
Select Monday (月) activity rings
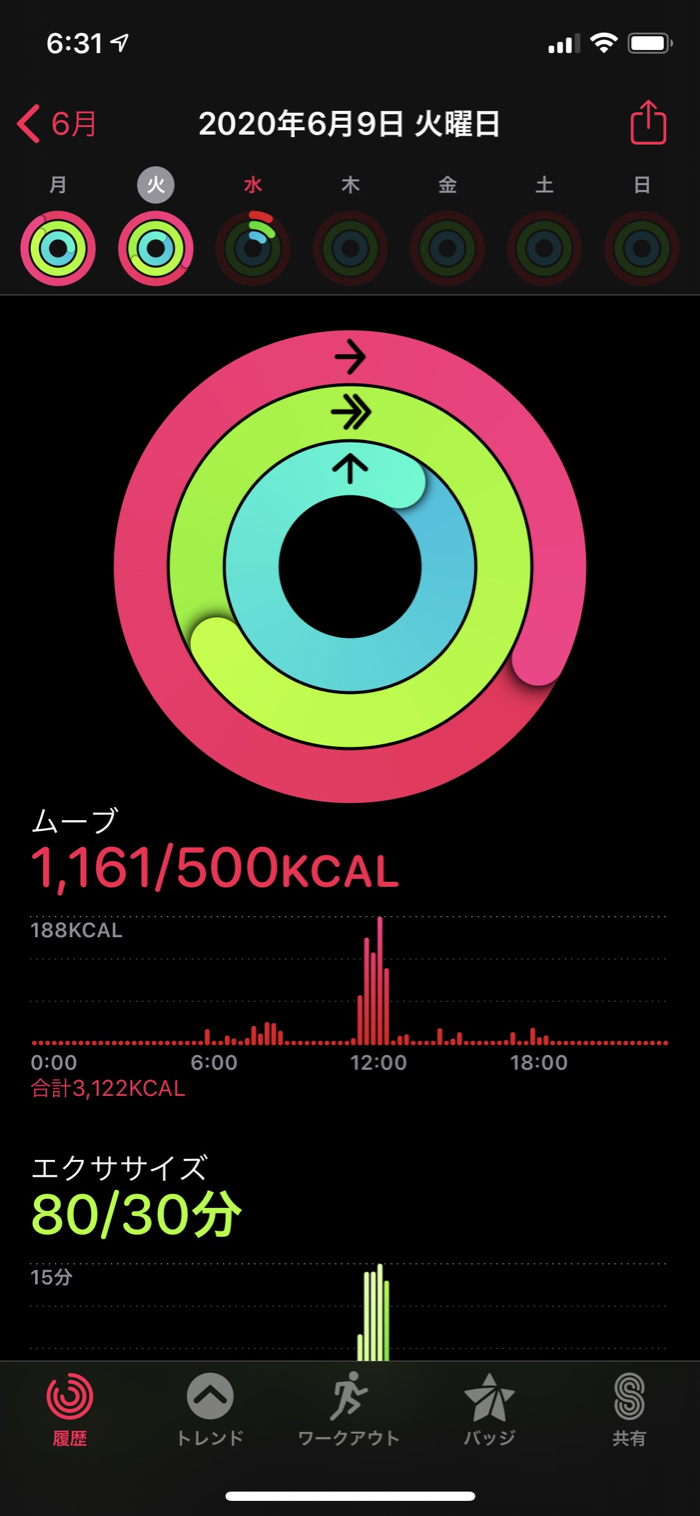(59, 248)
